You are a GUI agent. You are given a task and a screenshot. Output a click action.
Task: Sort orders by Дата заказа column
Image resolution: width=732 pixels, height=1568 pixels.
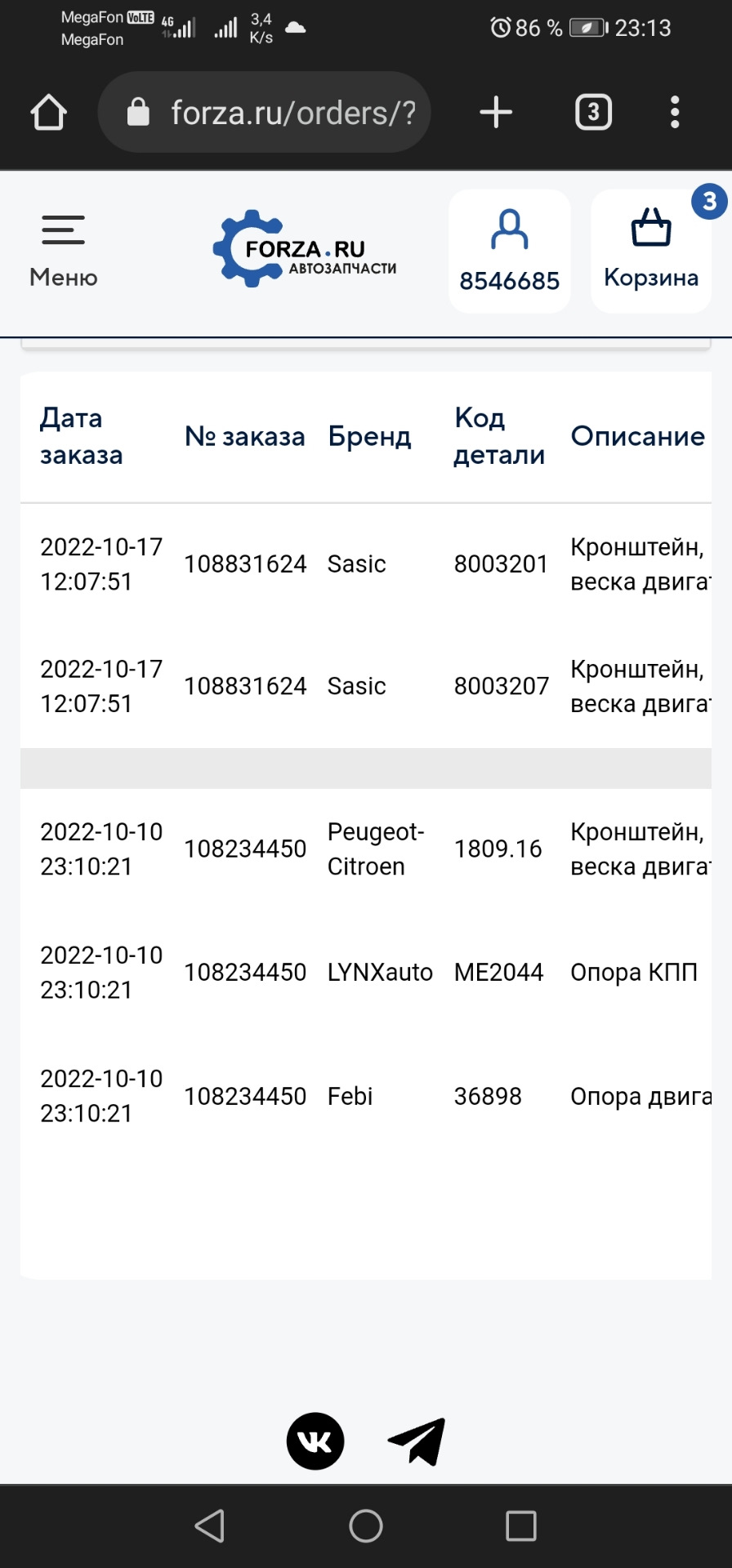coord(81,437)
